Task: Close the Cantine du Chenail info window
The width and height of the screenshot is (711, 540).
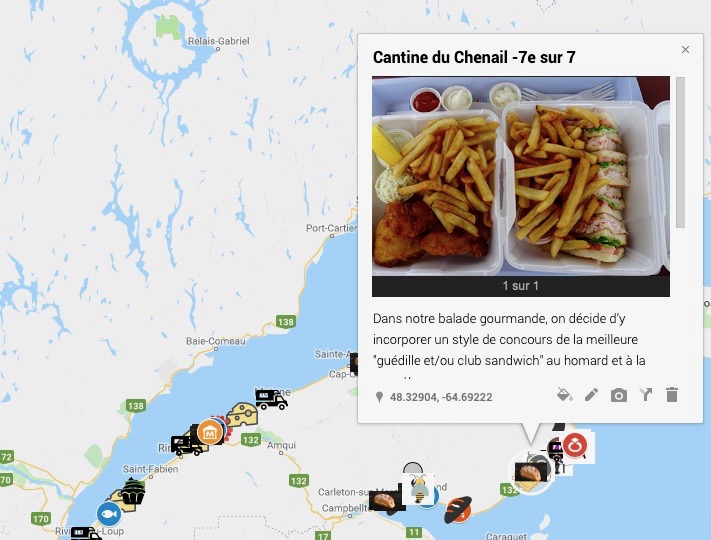Action: pos(685,49)
